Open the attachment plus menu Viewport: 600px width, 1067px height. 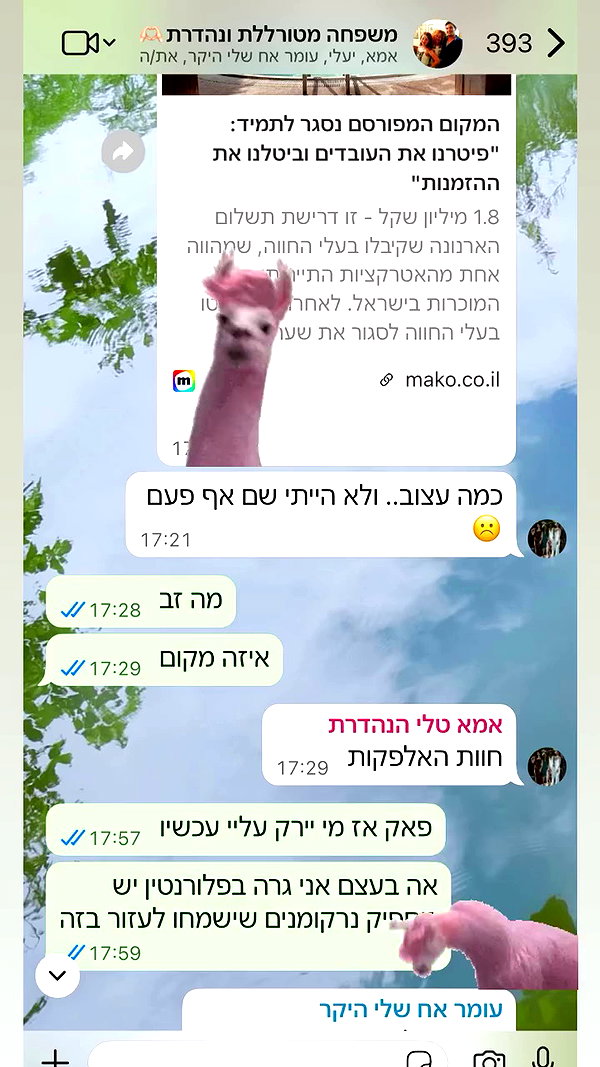click(x=55, y=1058)
